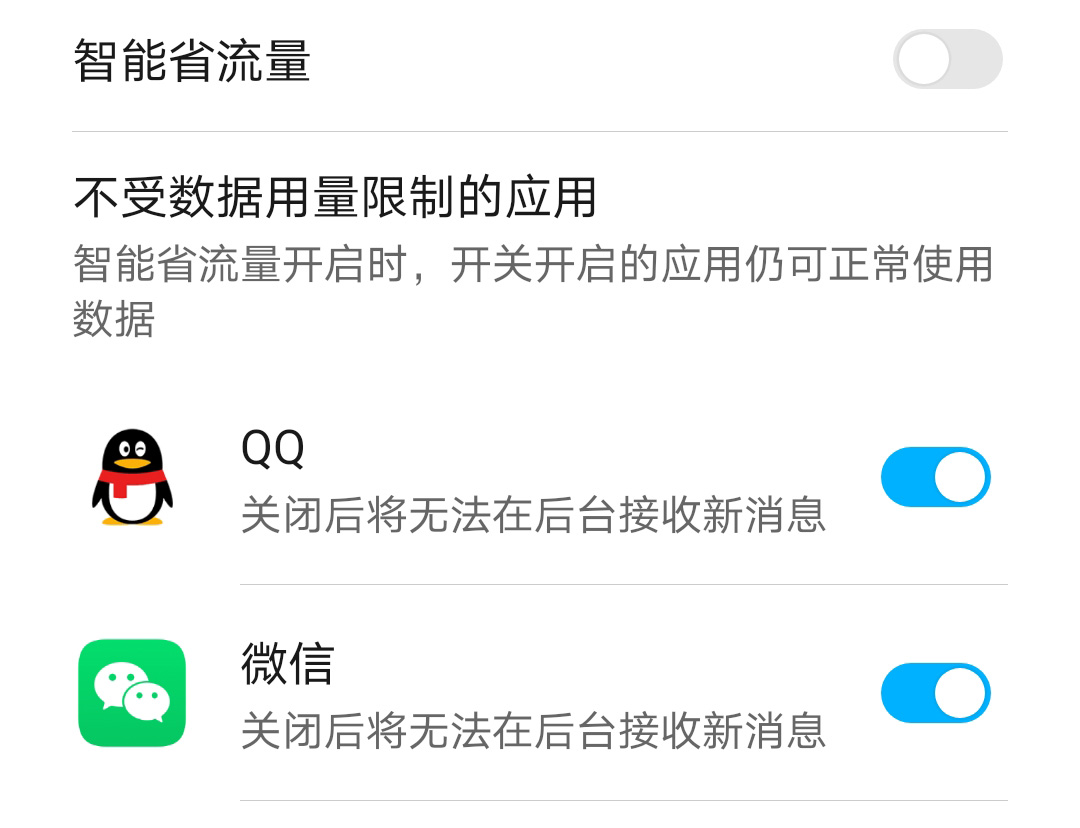
Task: Disable the 微信 unrestricted data toggle
Action: (935, 693)
